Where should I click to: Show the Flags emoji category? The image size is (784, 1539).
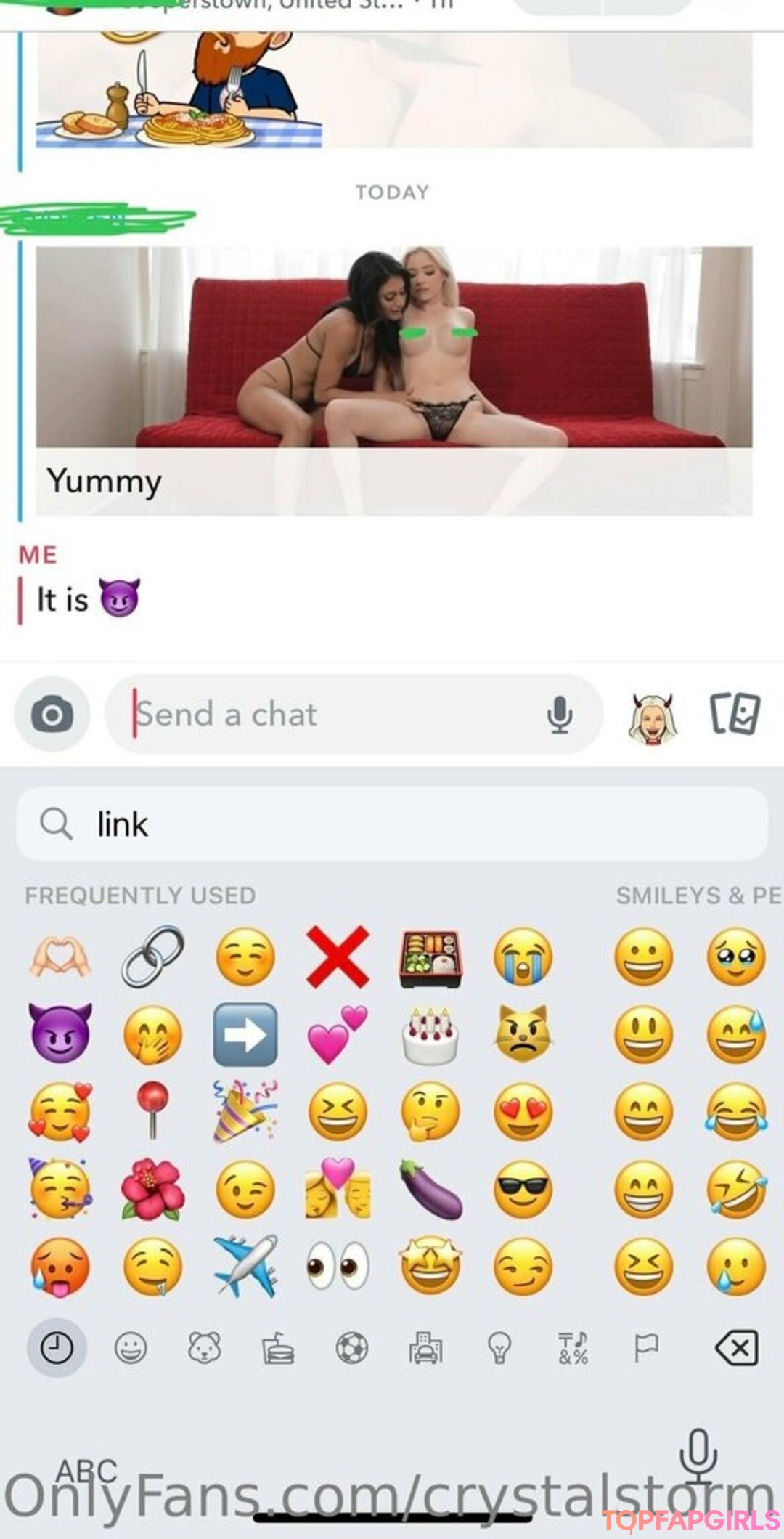[645, 1349]
